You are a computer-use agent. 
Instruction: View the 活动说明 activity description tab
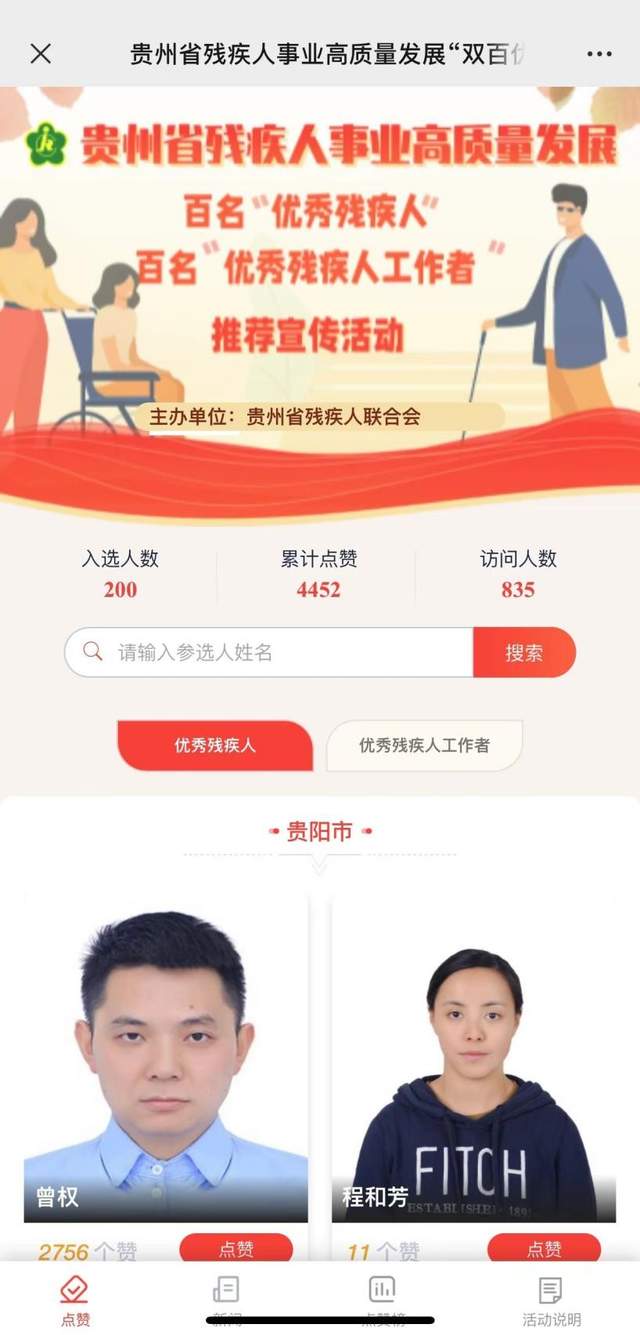pos(551,1299)
